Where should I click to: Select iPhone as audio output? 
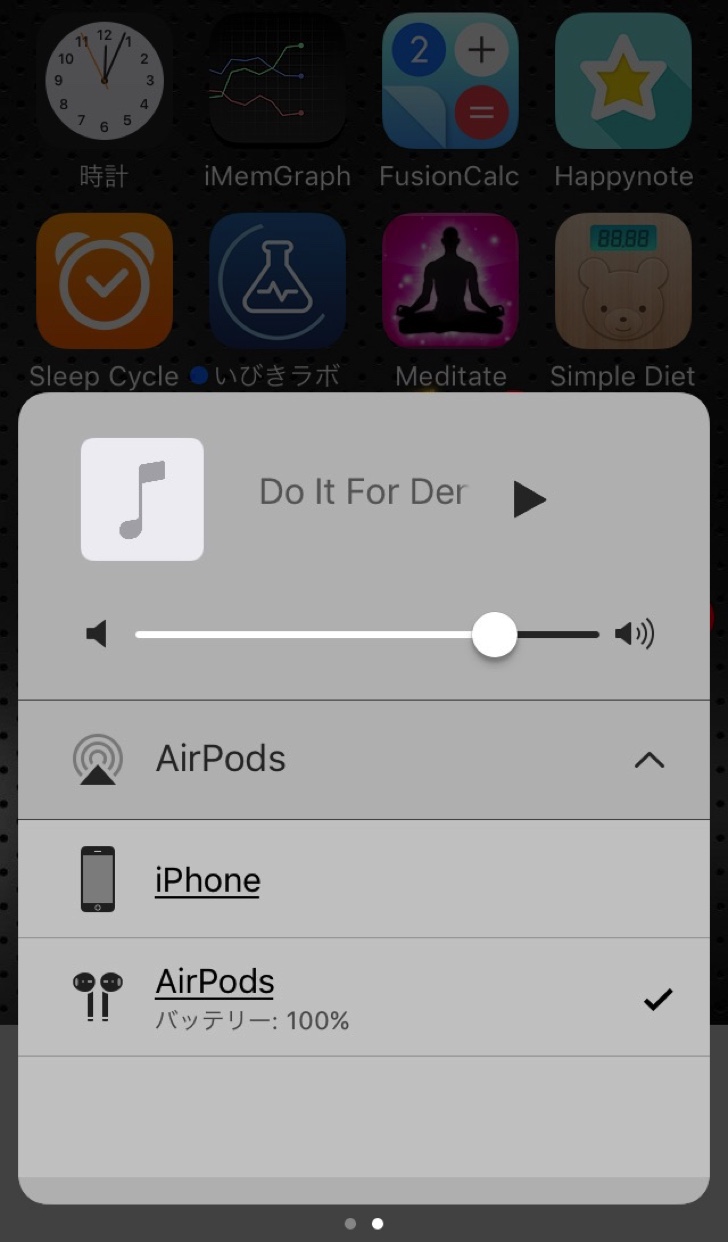207,880
